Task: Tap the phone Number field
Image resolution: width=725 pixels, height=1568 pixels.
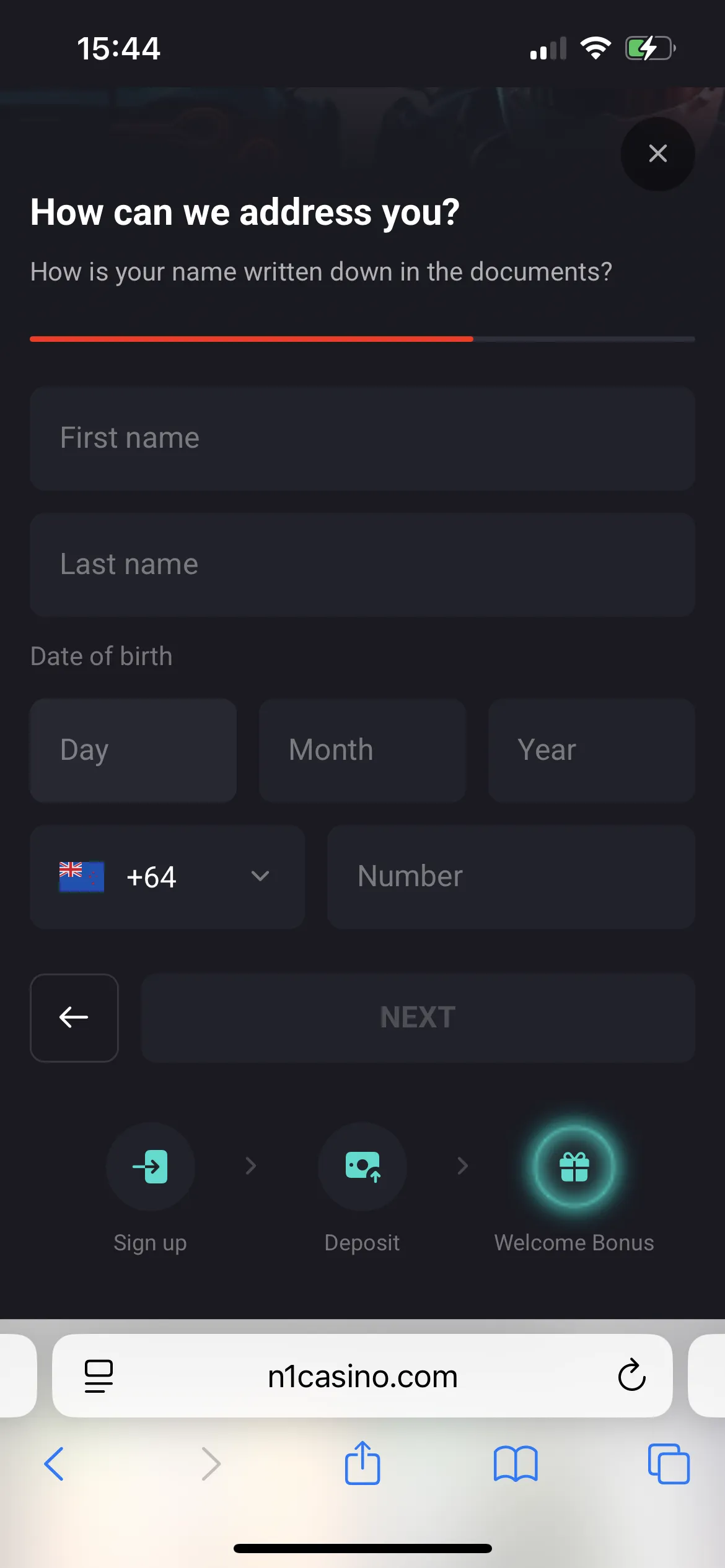Action: tap(511, 876)
